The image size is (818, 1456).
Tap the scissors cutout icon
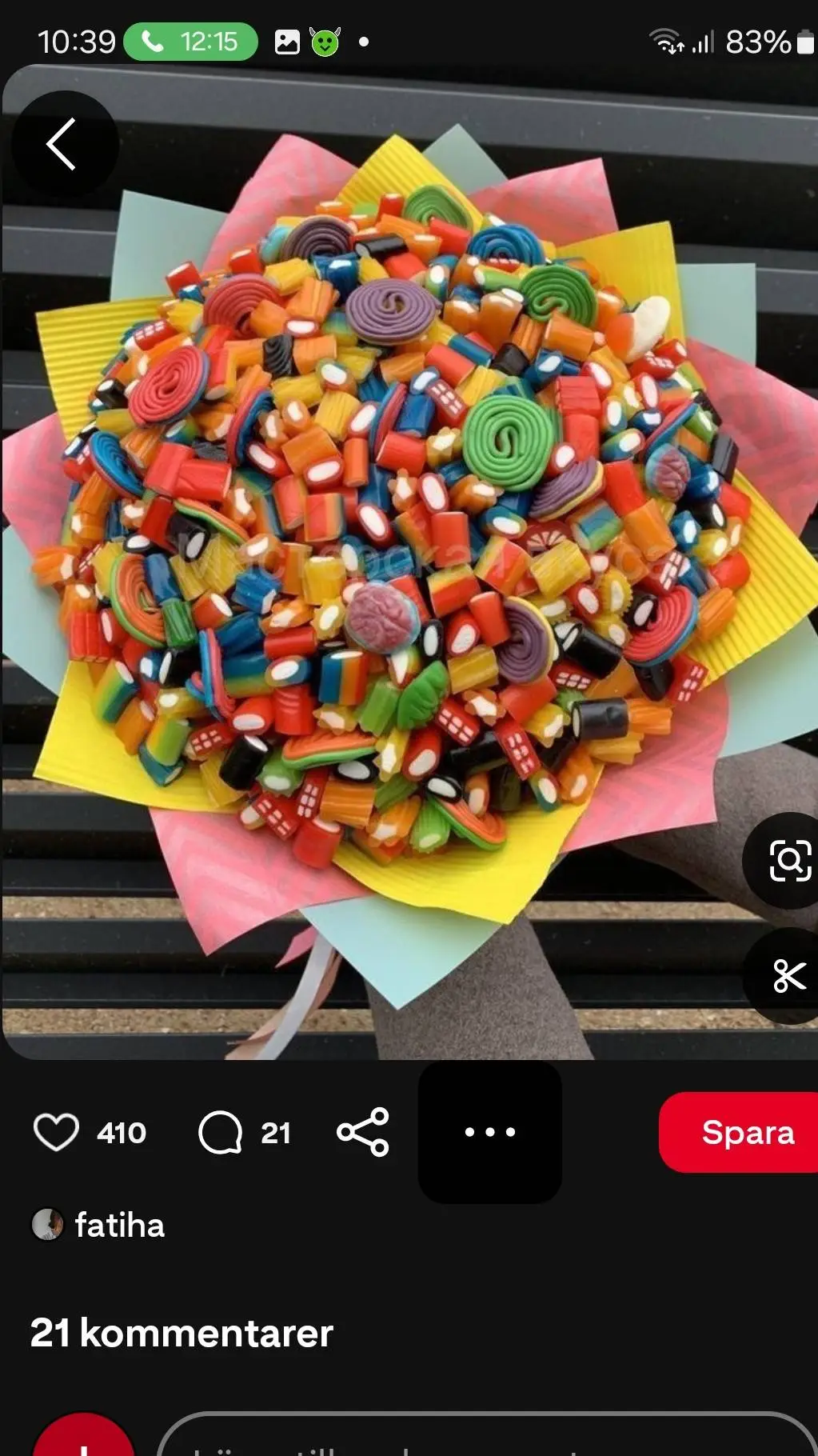788,976
